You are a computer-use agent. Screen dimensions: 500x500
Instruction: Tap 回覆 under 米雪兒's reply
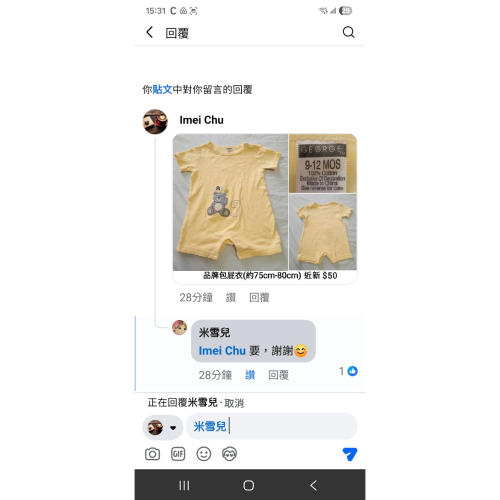(x=279, y=375)
